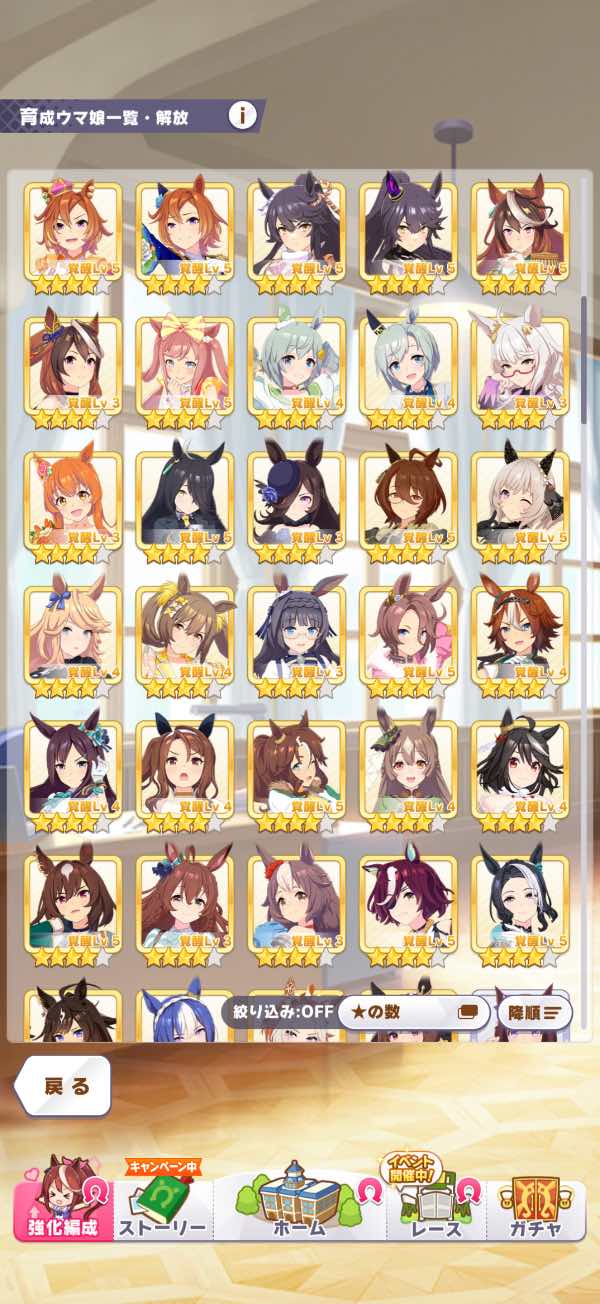
Task: Open the 絞り込み:OFF filter button
Action: pos(277,1011)
